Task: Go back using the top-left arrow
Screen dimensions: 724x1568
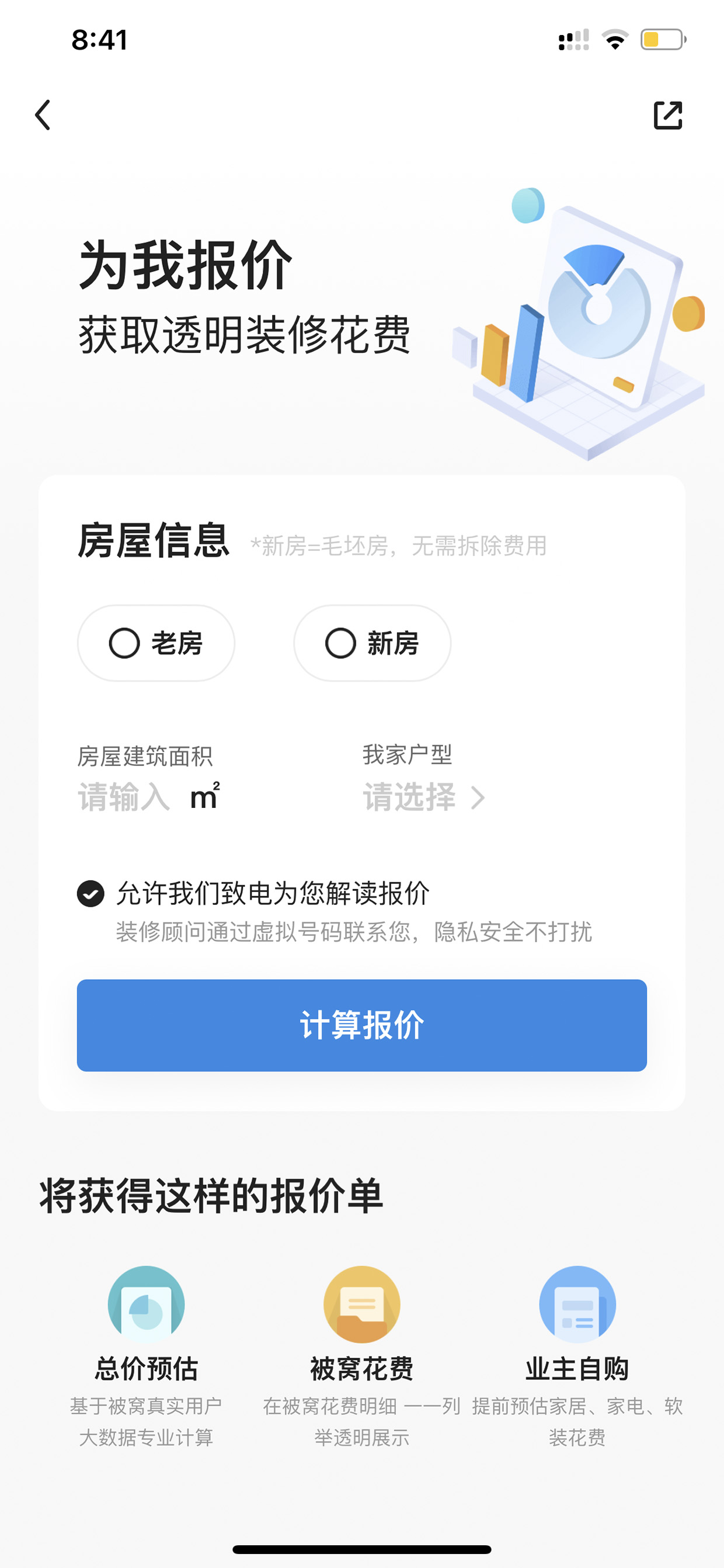Action: [43, 115]
